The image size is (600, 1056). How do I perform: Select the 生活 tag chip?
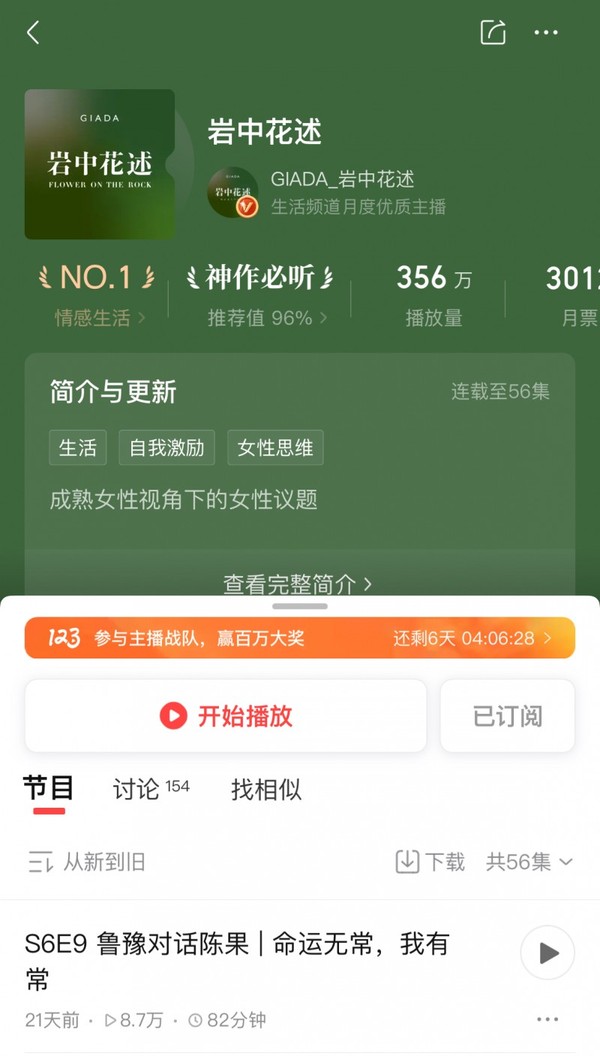click(77, 448)
